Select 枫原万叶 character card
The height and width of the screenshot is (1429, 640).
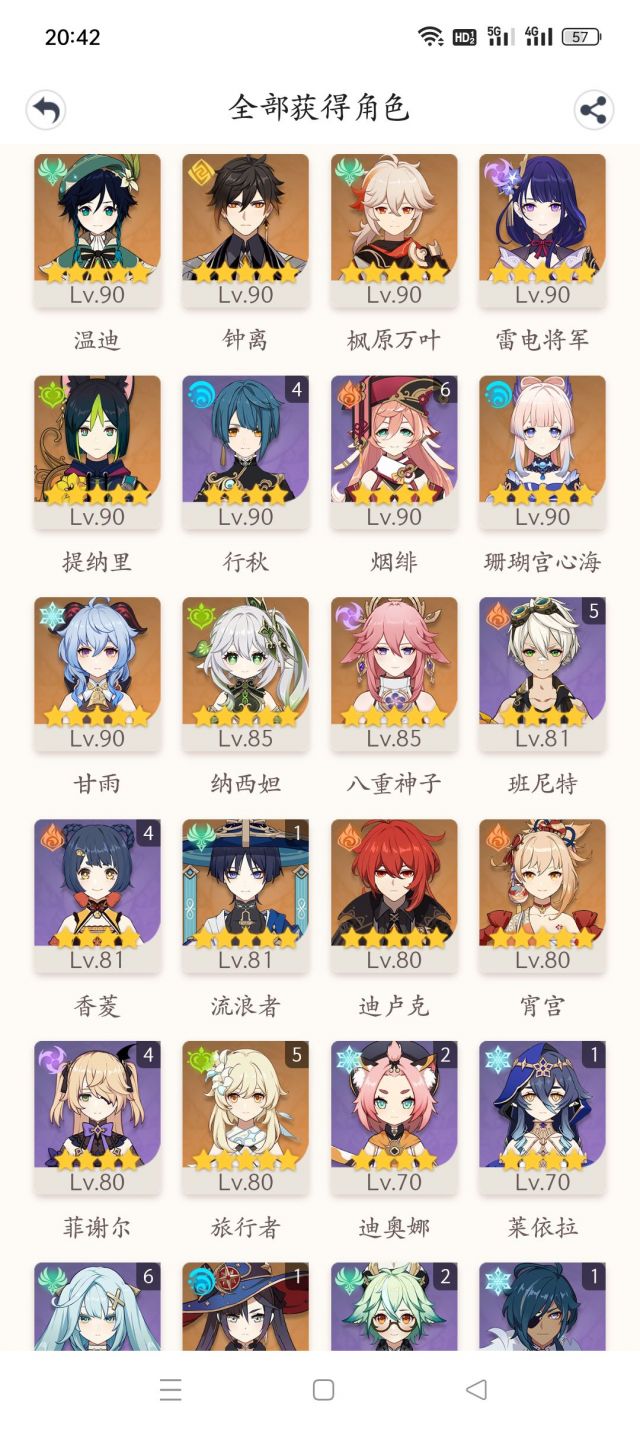[394, 230]
